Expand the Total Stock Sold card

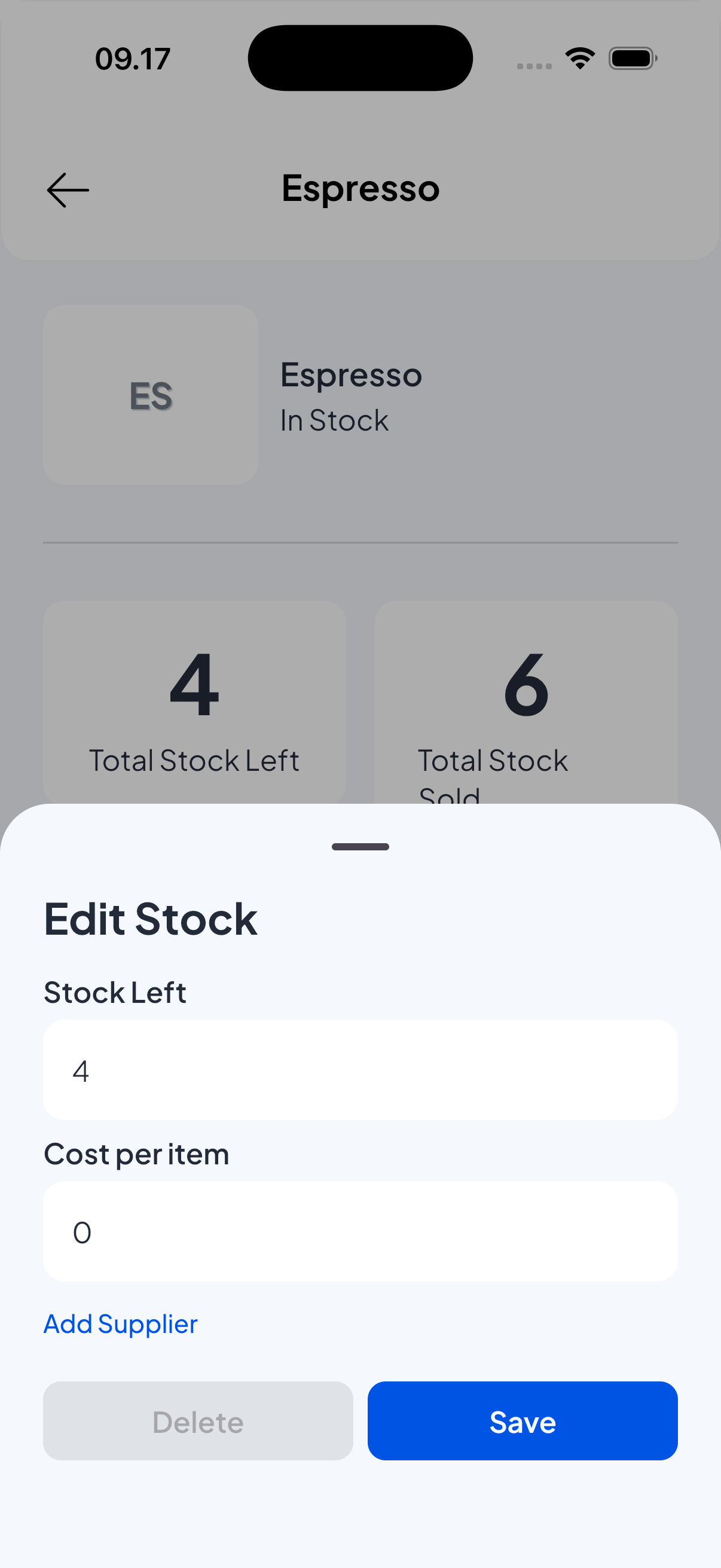(x=527, y=700)
